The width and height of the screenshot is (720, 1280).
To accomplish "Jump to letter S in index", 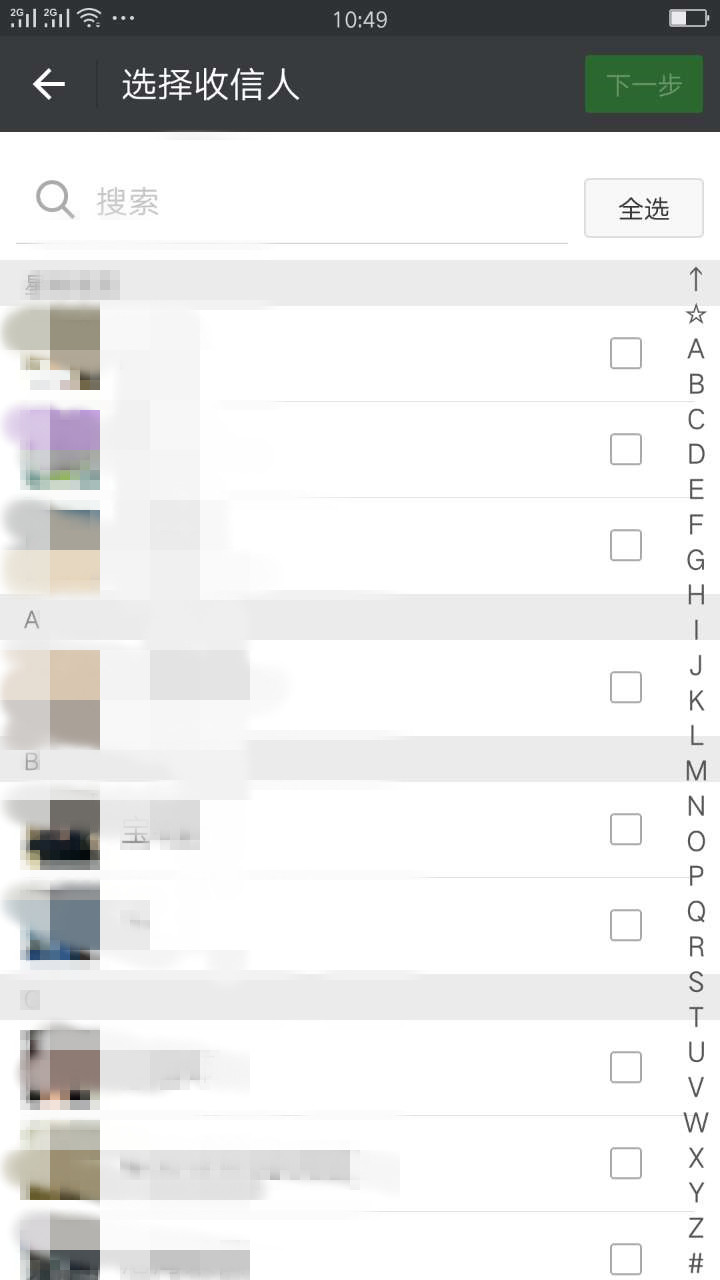I will (x=696, y=982).
